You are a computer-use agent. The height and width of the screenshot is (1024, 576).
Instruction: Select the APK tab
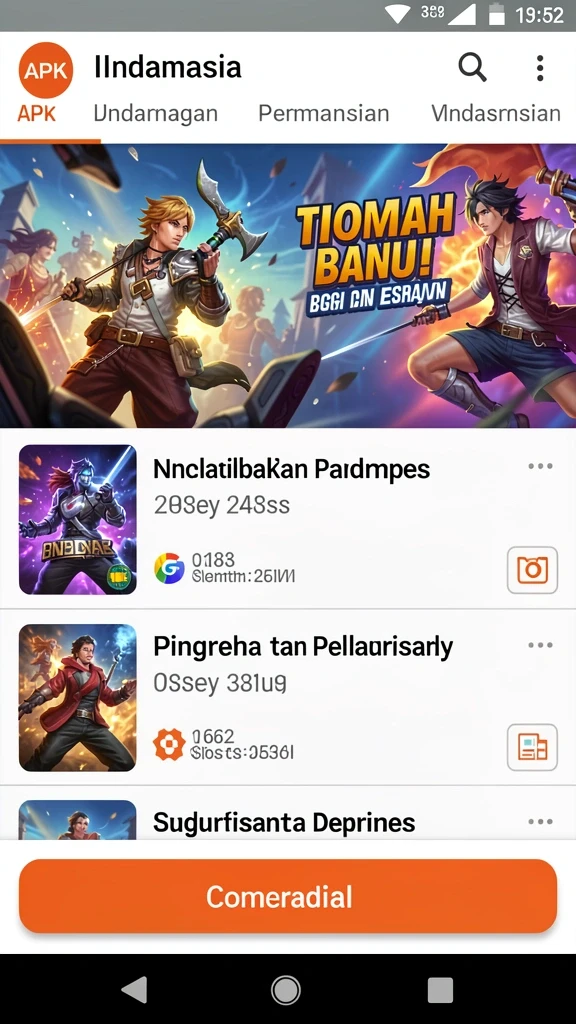(x=37, y=114)
